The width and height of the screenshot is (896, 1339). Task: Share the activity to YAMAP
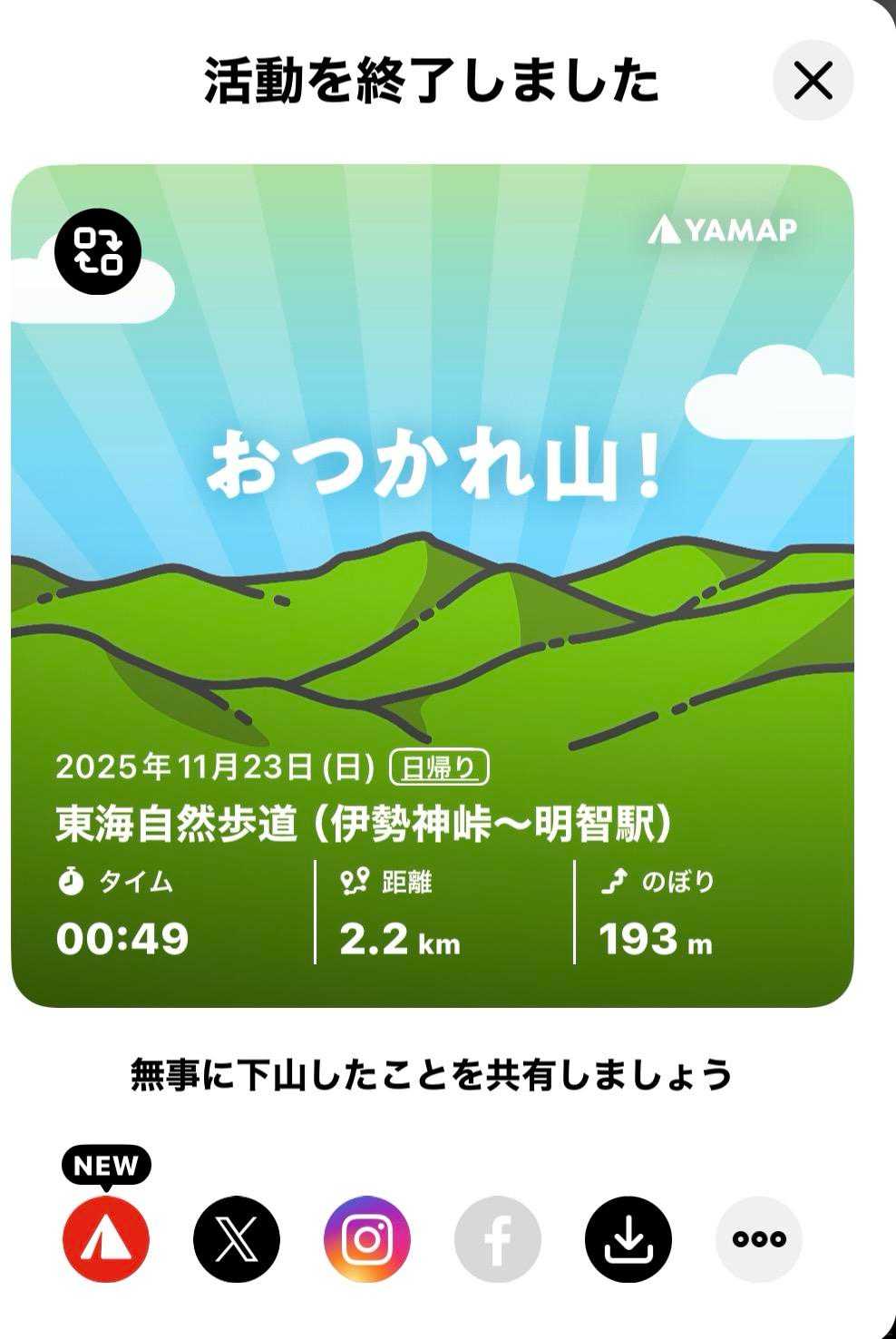(106, 1238)
